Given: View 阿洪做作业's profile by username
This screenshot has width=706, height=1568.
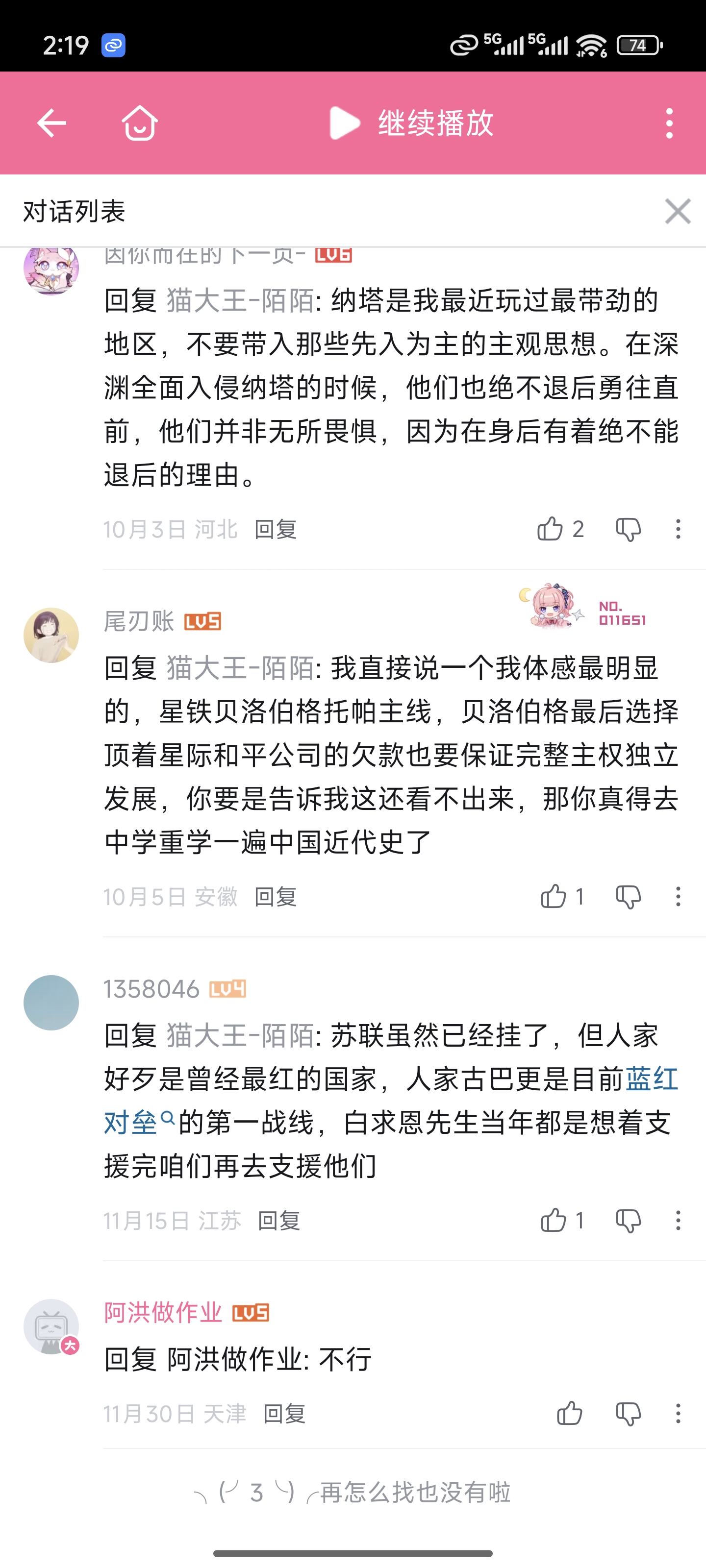Looking at the screenshot, I should (163, 1312).
